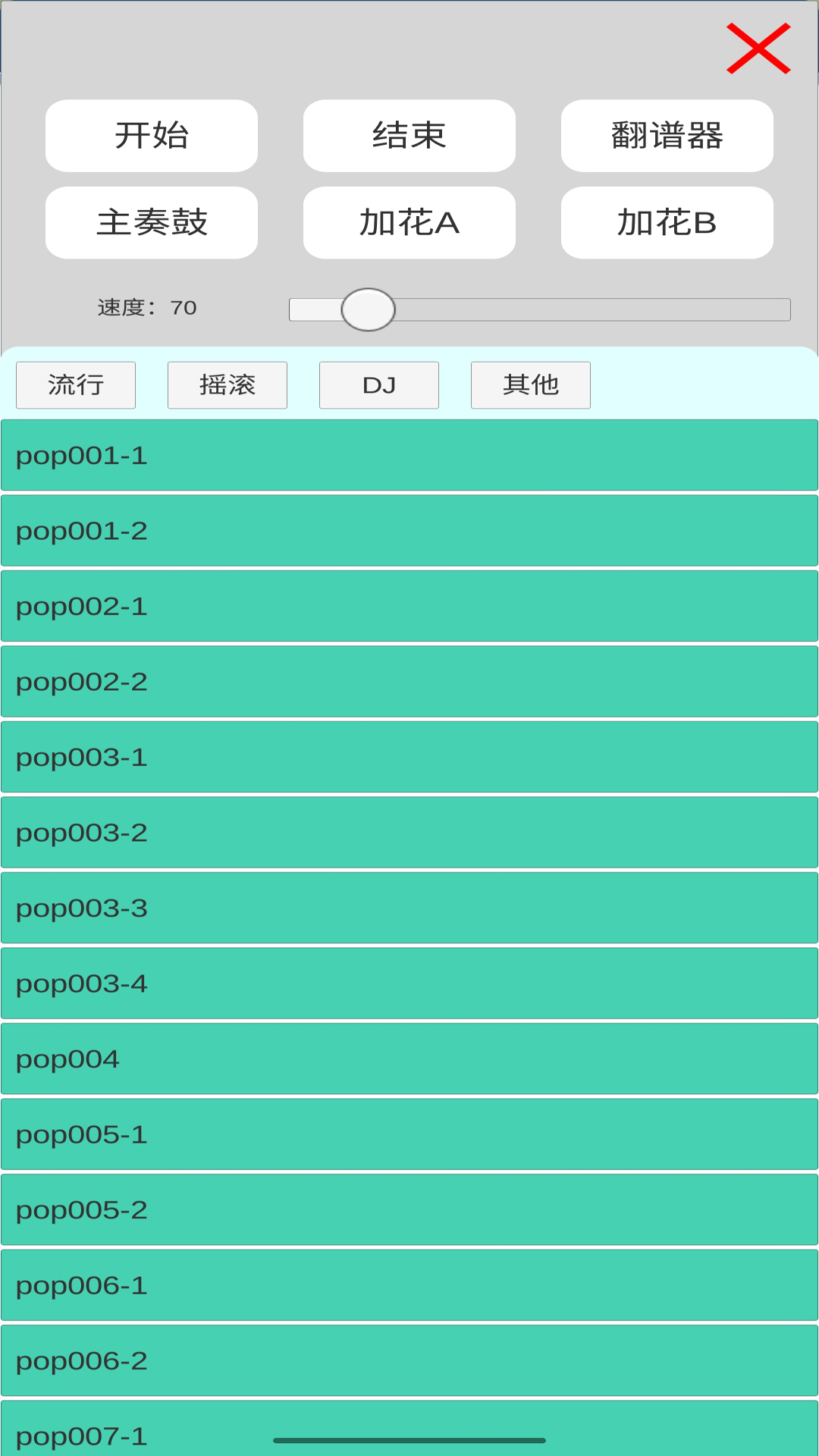Close the panel with the red X

pos(758,49)
